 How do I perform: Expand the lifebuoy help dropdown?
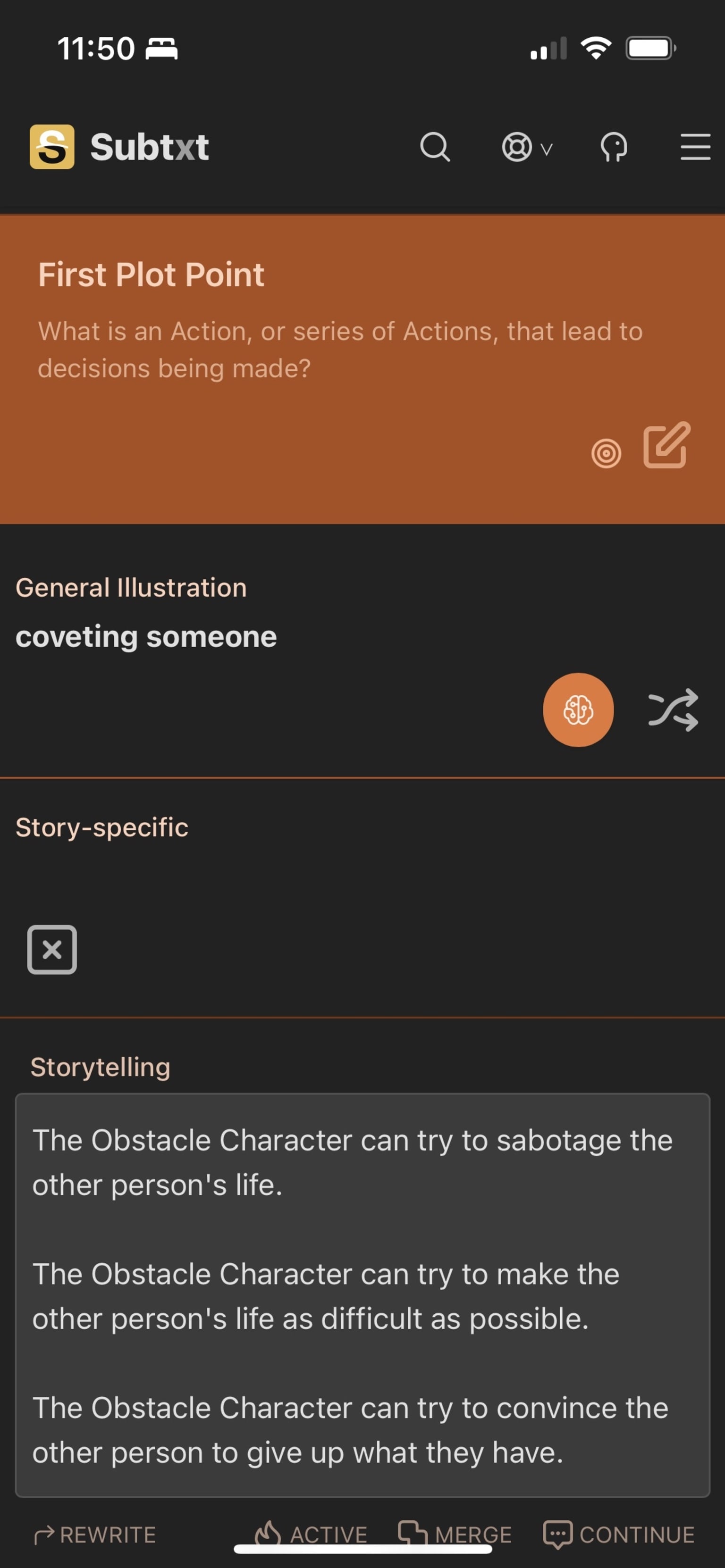(527, 147)
